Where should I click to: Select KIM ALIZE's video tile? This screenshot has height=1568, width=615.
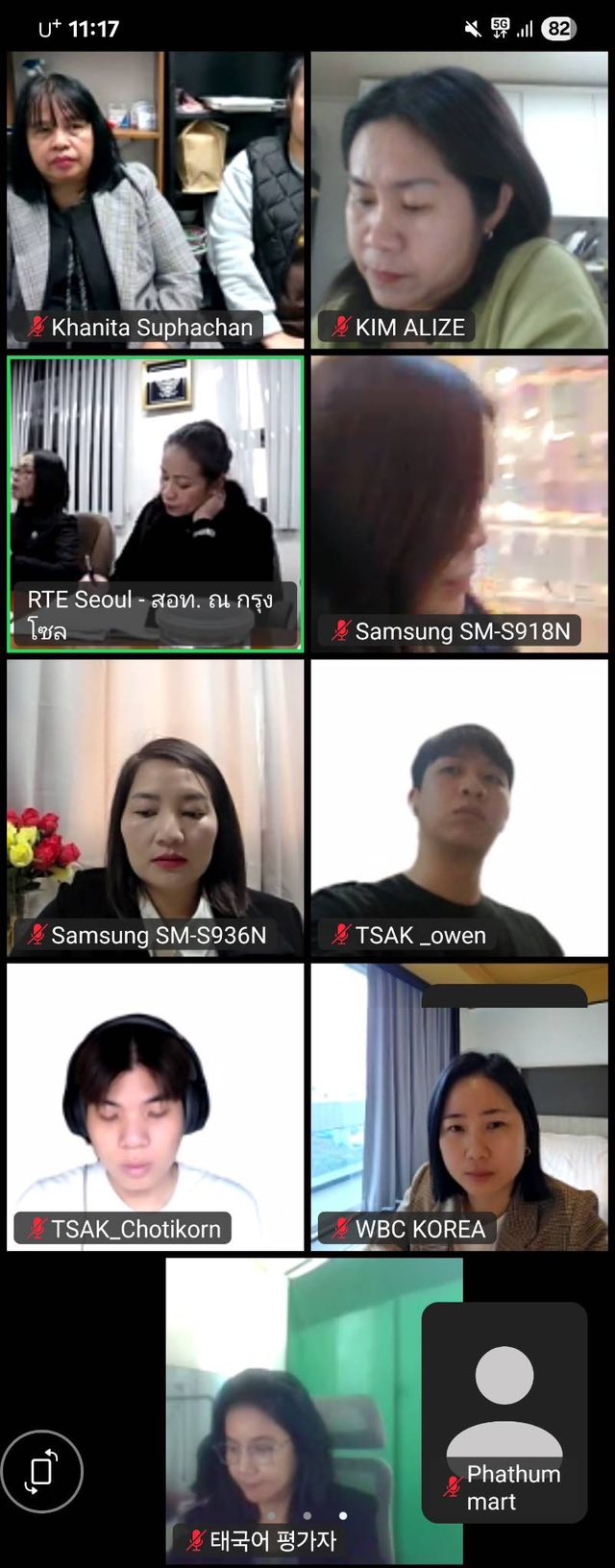[459, 200]
